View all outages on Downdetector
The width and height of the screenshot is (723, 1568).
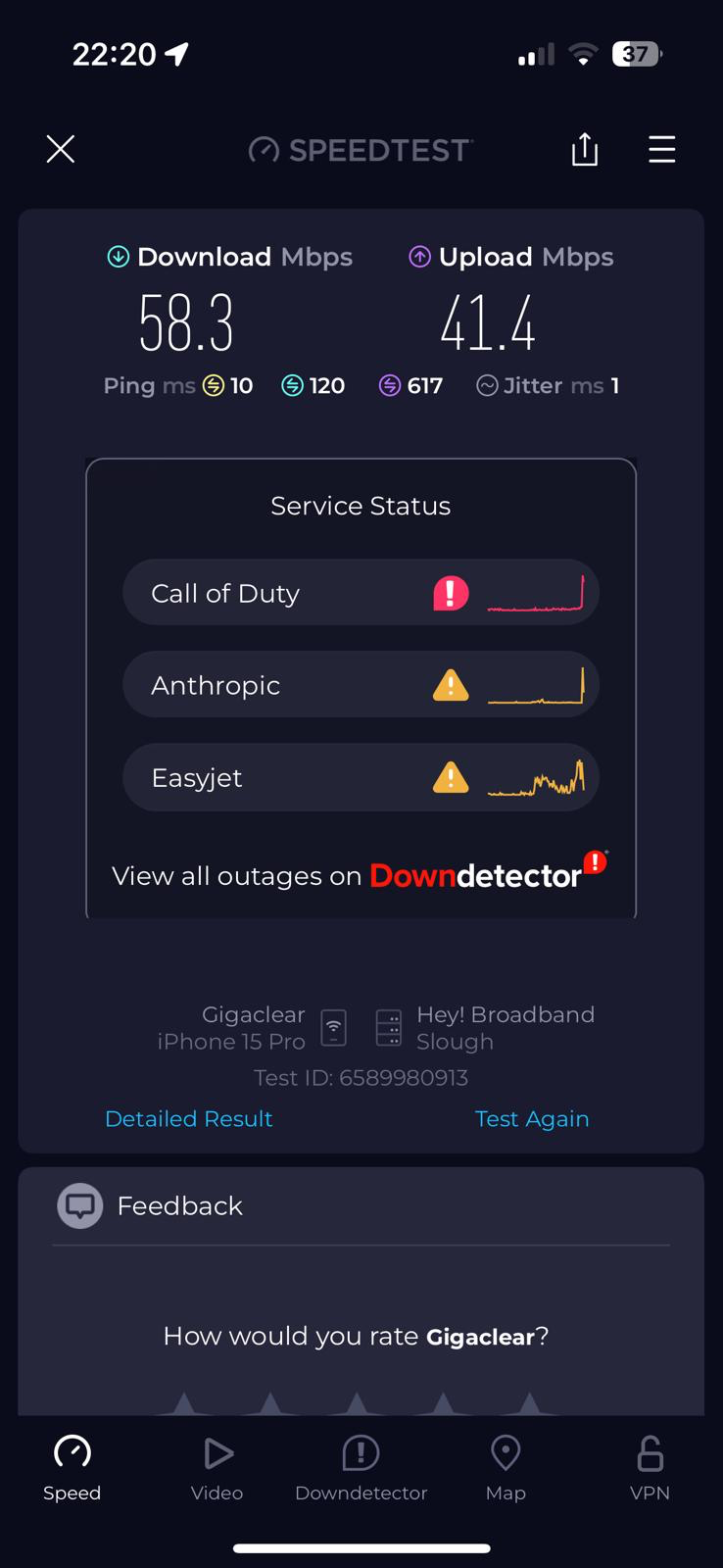coord(361,874)
